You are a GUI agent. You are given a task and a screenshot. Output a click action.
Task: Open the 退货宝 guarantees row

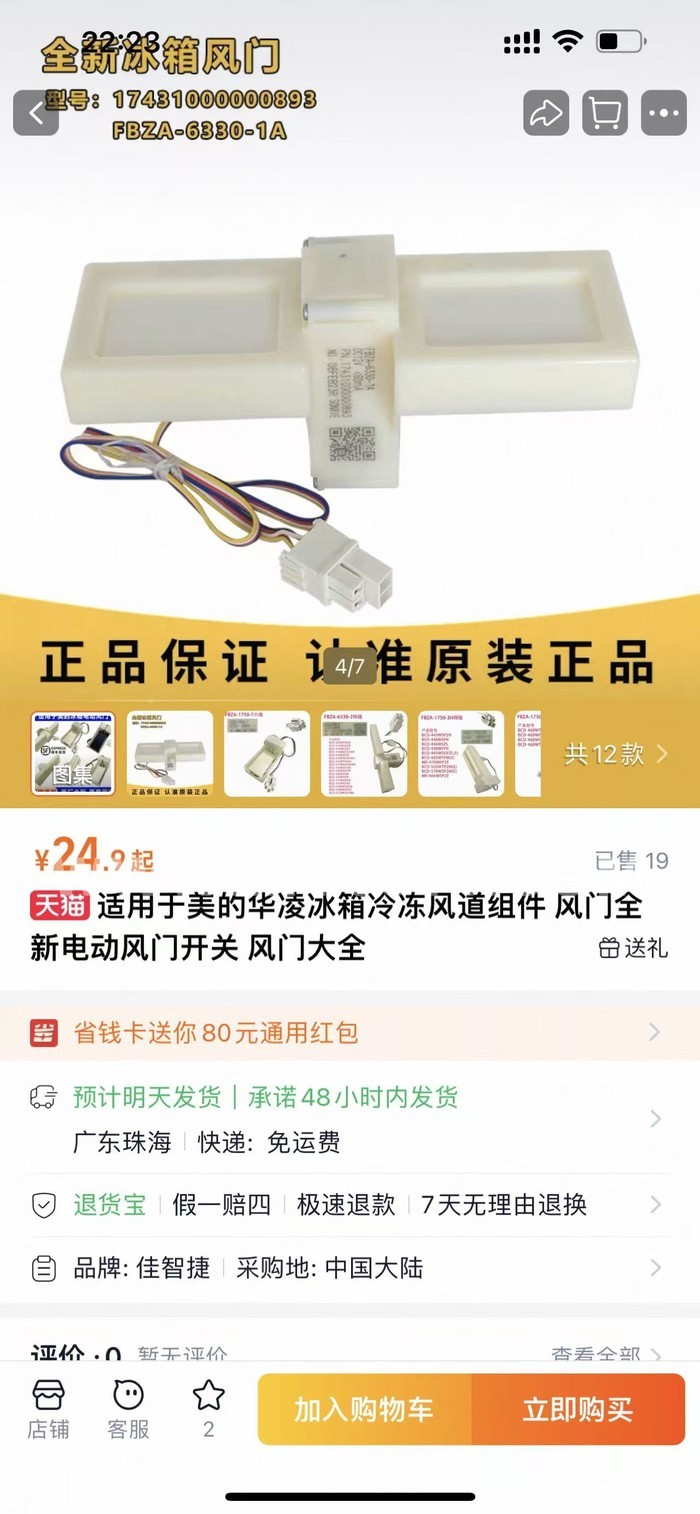tap(350, 1205)
